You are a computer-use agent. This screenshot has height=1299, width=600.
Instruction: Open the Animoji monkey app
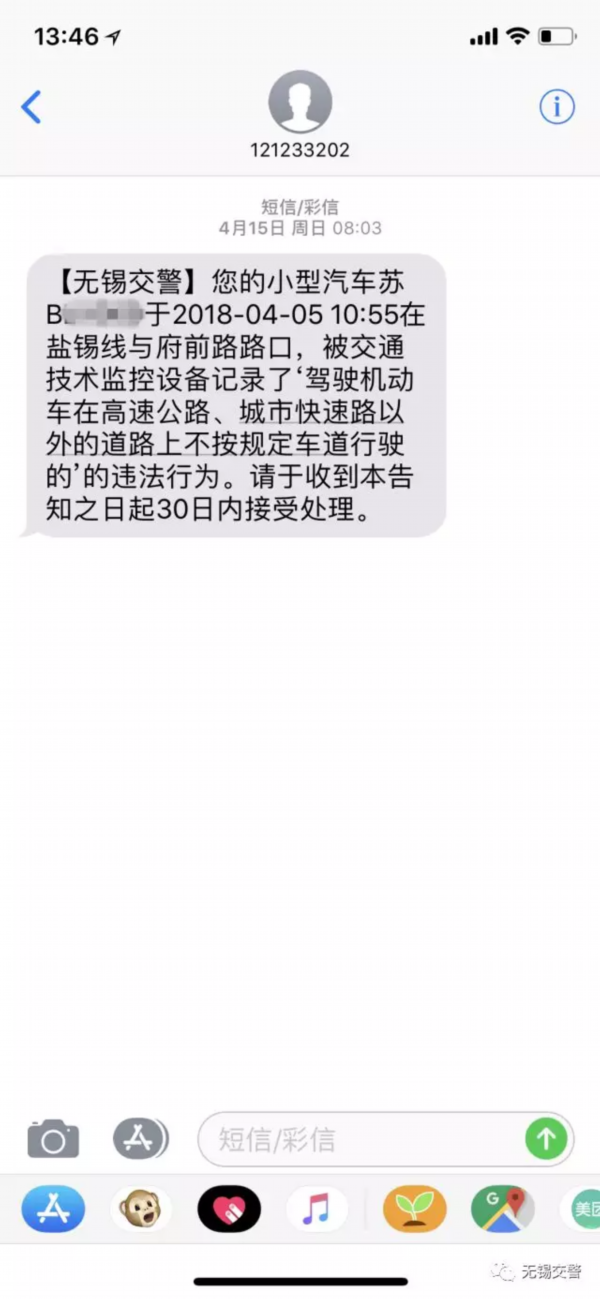pos(141,1209)
